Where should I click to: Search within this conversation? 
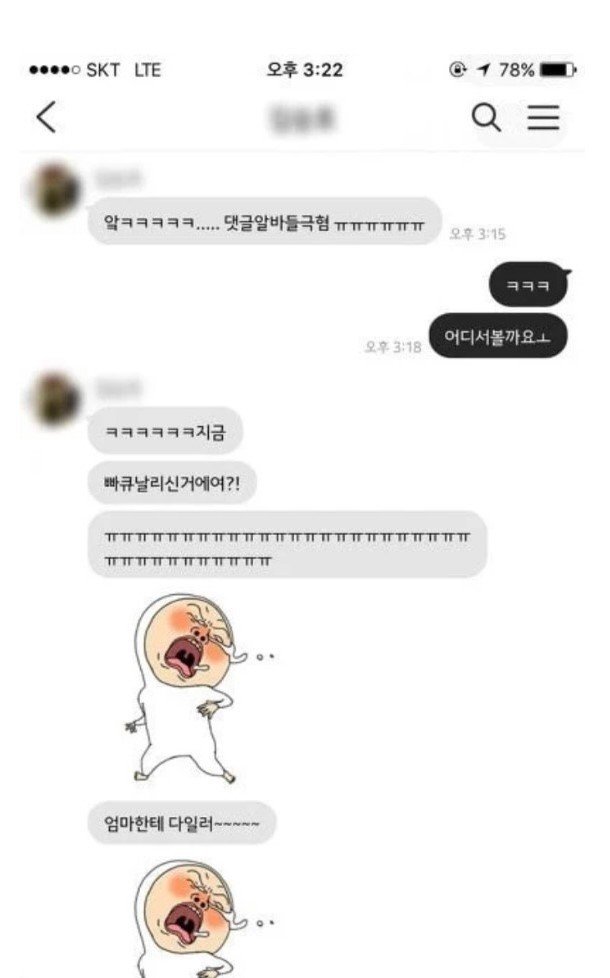click(x=485, y=118)
